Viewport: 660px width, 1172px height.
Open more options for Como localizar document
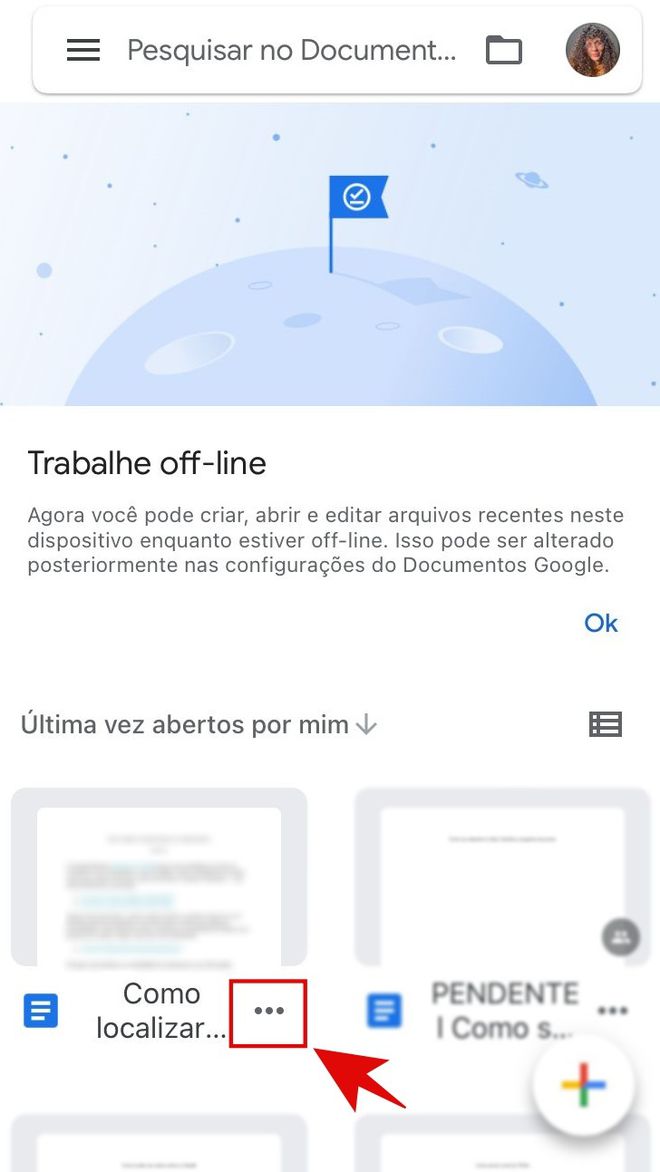point(269,1011)
